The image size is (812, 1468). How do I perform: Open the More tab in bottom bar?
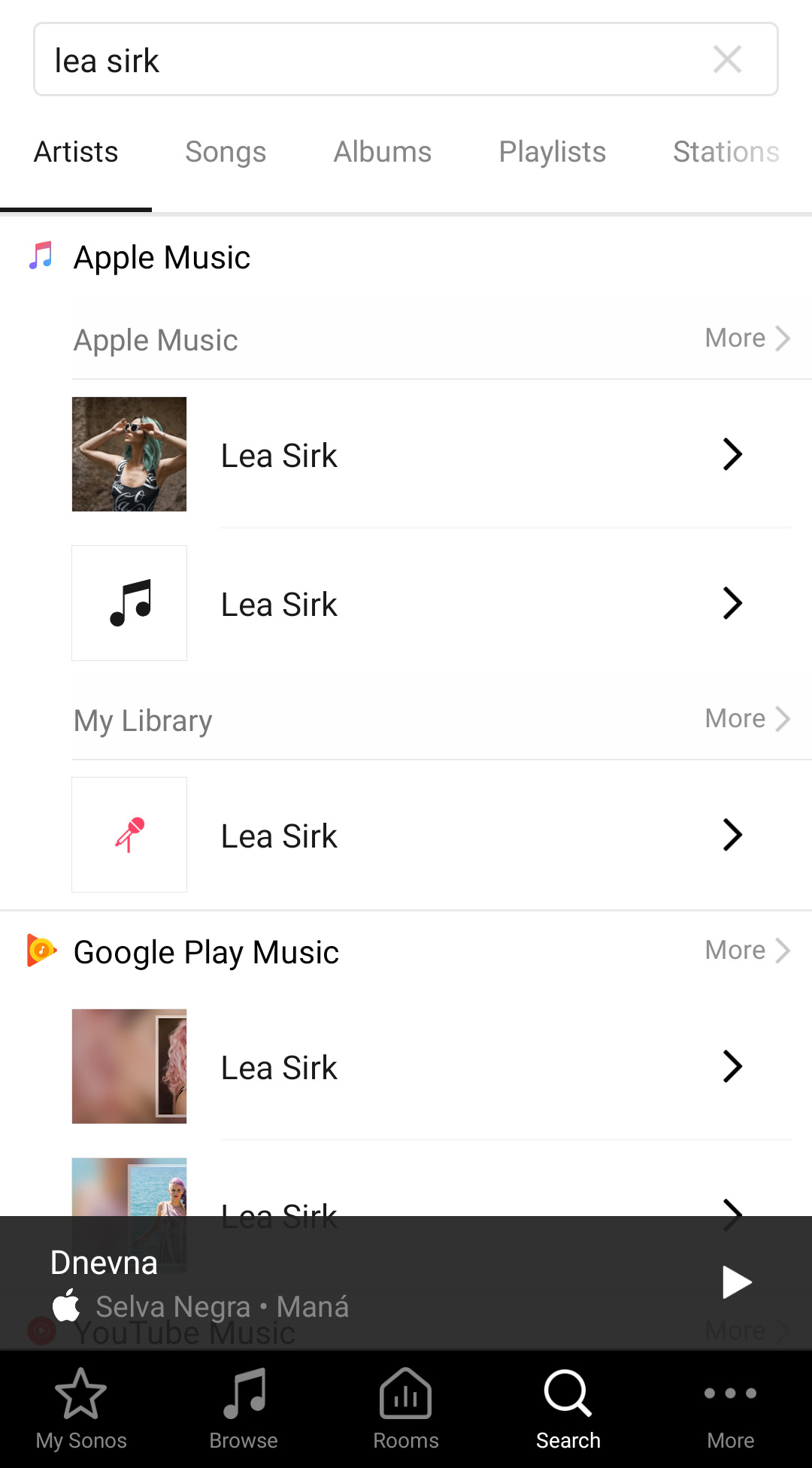[730, 1408]
